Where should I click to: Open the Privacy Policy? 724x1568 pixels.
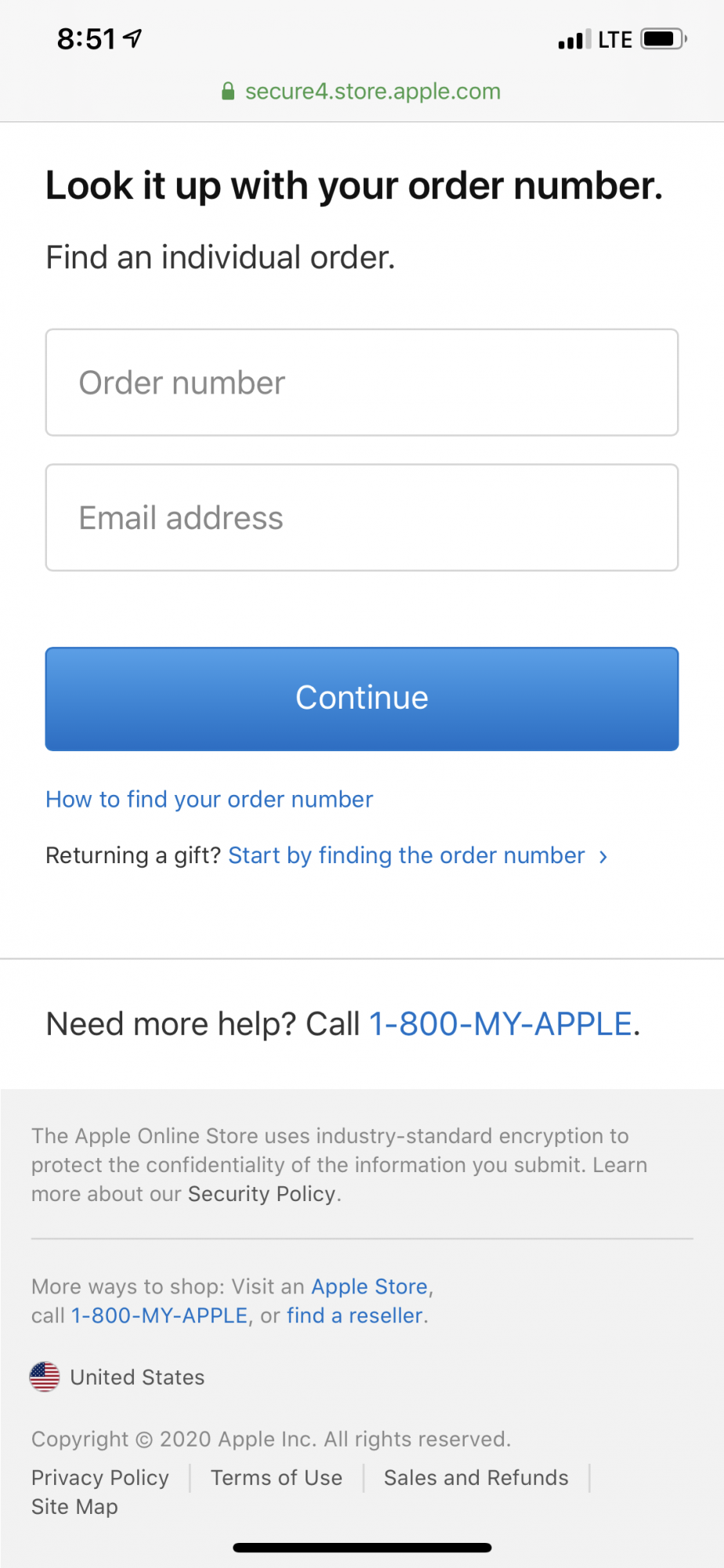point(100,1478)
